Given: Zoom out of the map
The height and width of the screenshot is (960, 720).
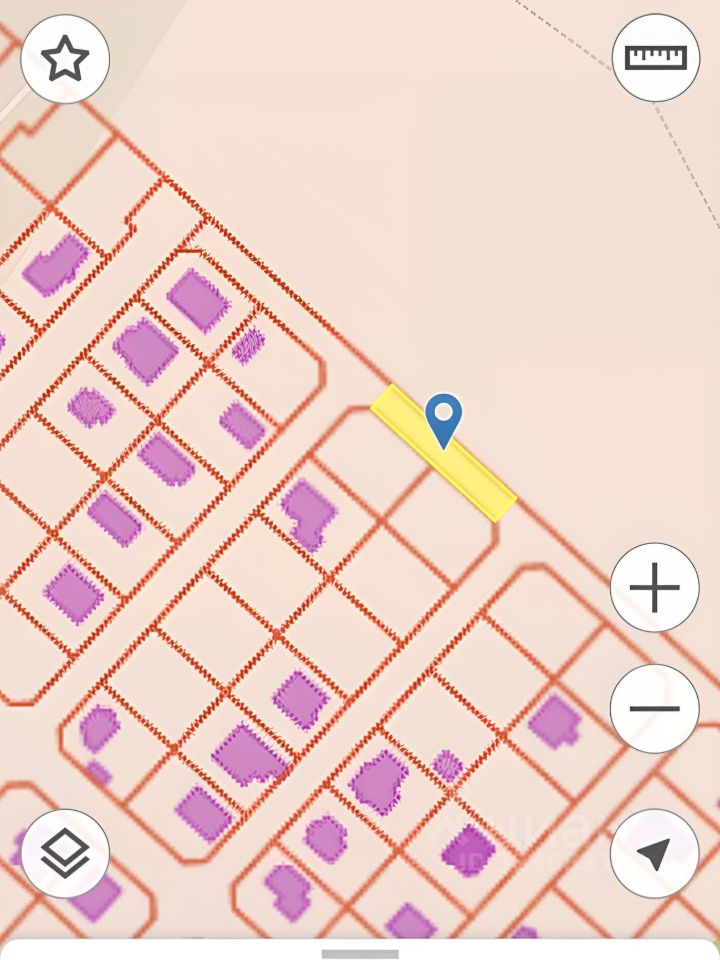Looking at the screenshot, I should click(655, 708).
